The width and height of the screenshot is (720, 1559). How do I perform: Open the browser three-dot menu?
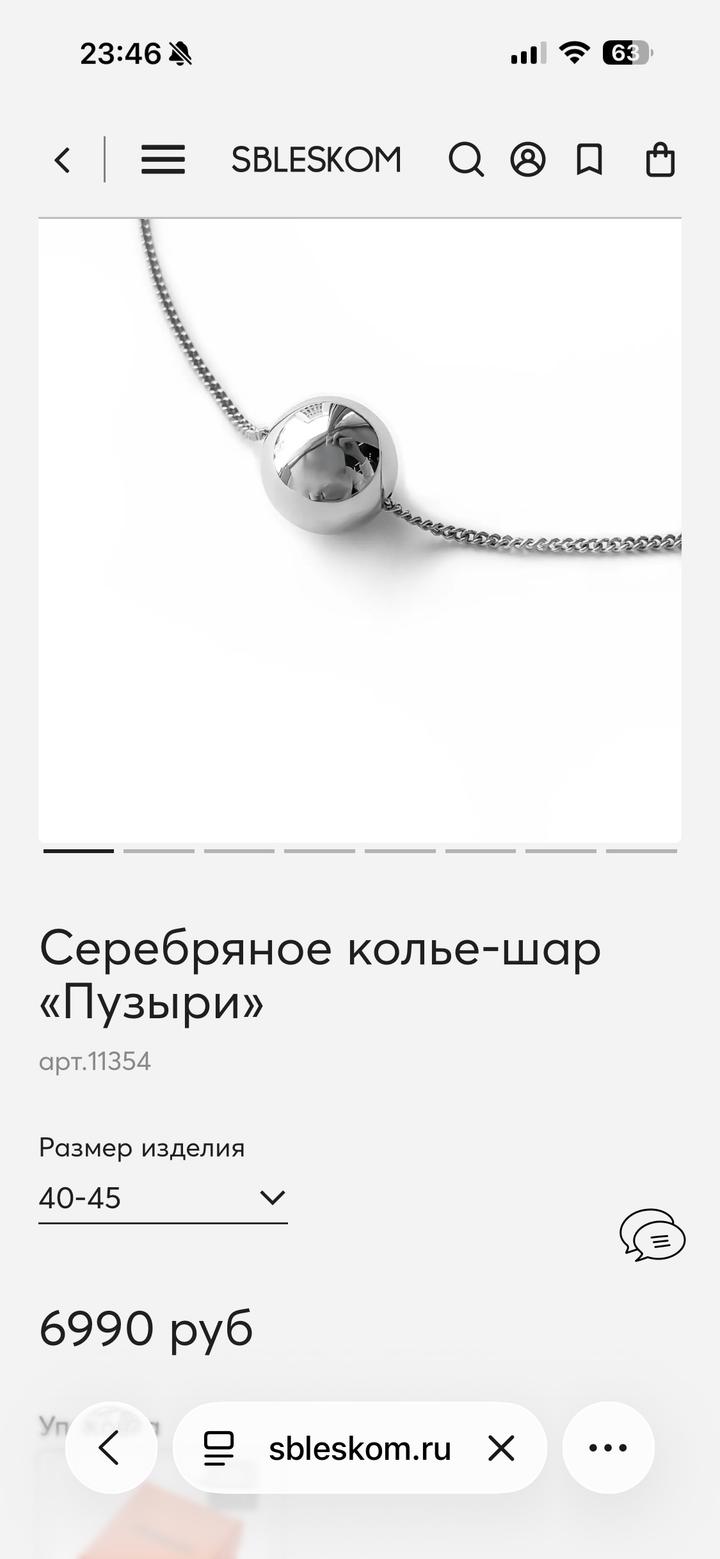pyautogui.click(x=608, y=1447)
